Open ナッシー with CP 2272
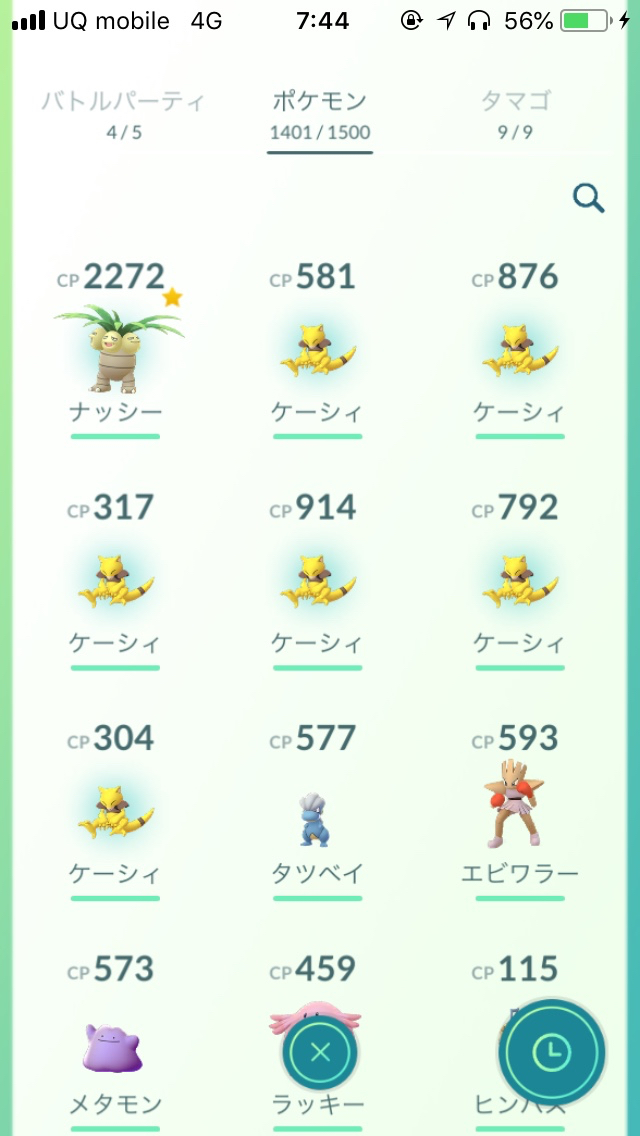 tap(117, 350)
